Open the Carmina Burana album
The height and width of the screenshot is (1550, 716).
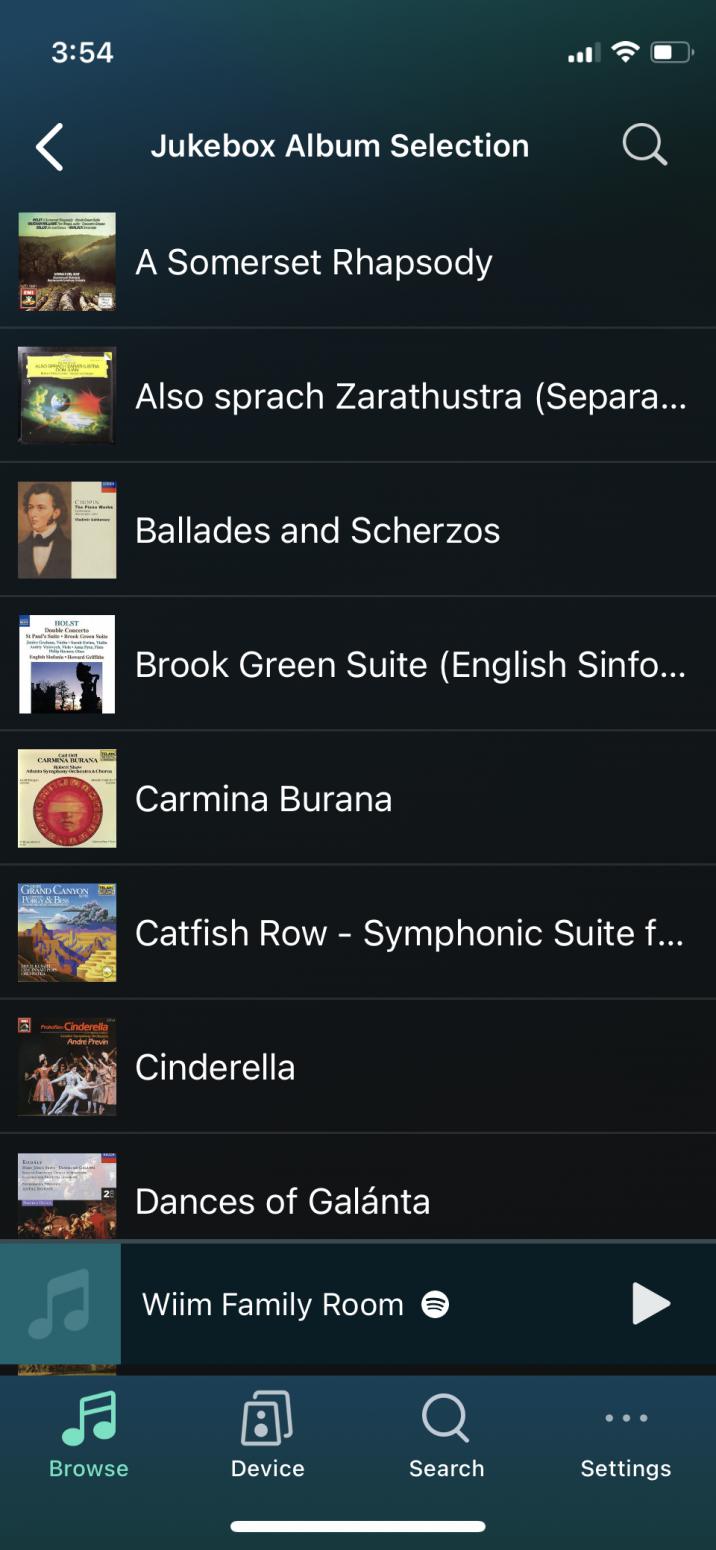tap(263, 799)
